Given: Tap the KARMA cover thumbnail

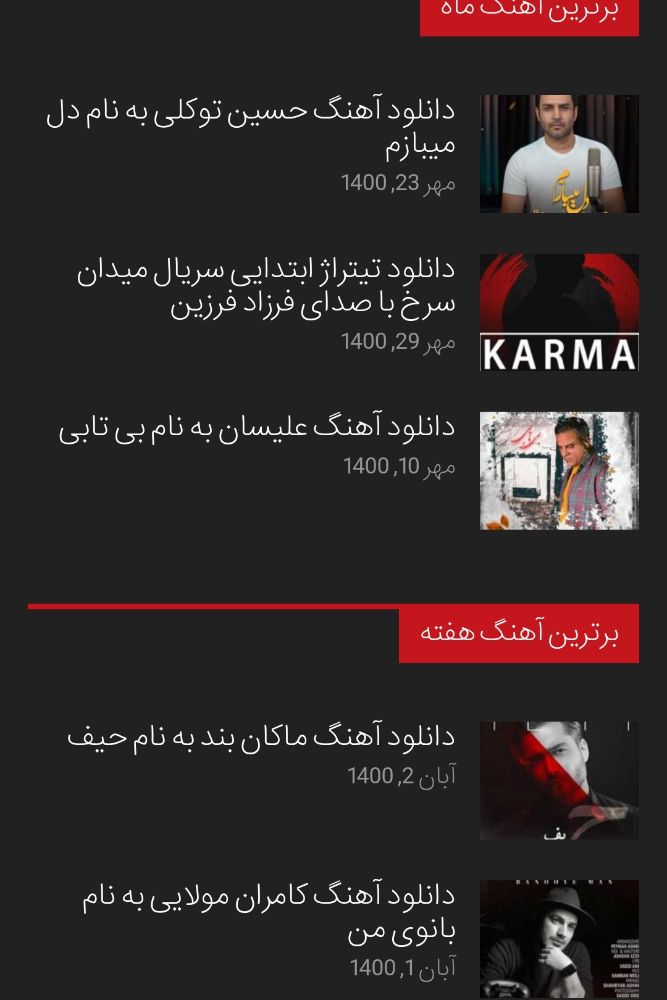Looking at the screenshot, I should pos(559,312).
